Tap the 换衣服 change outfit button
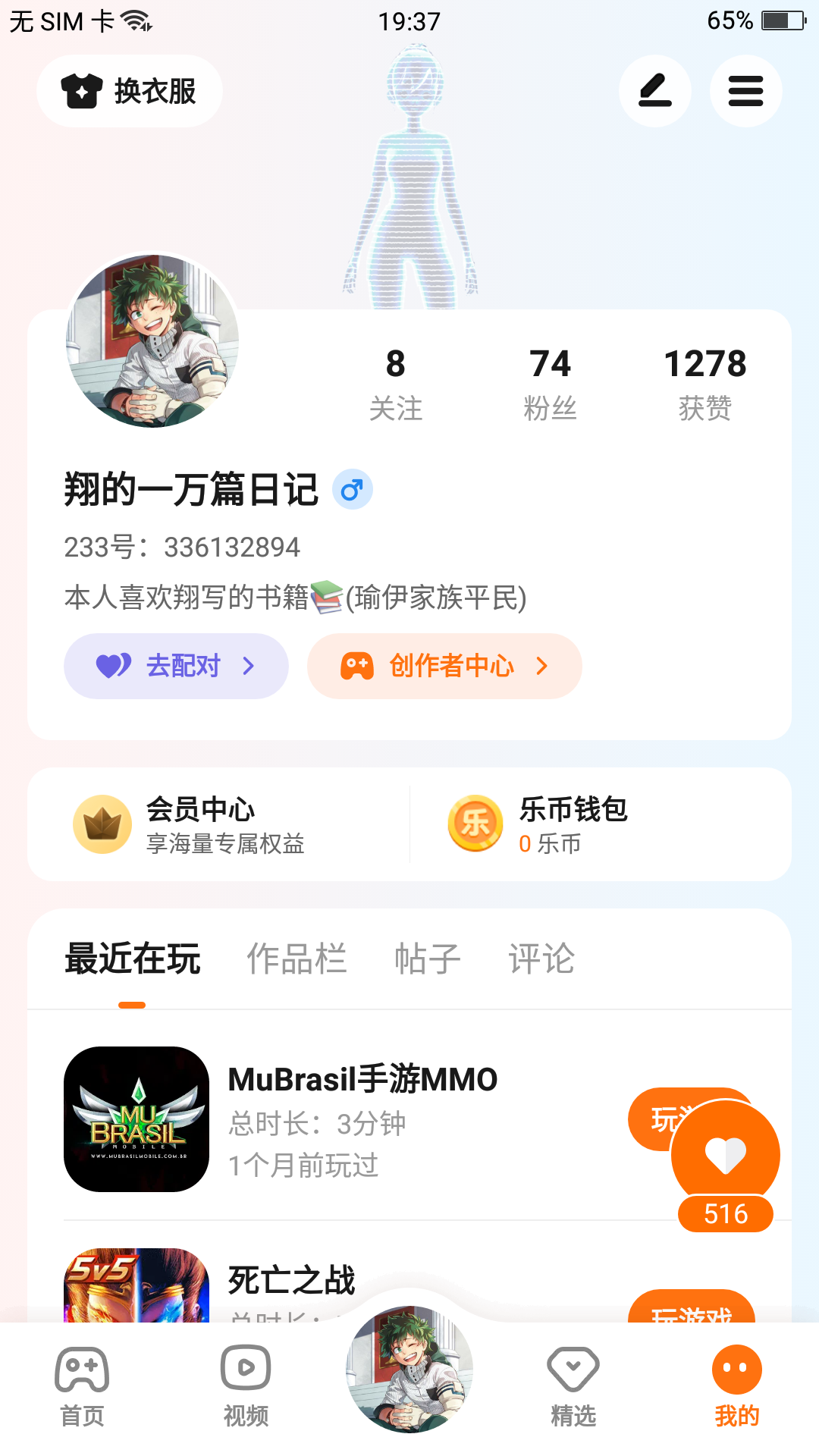 (x=130, y=92)
